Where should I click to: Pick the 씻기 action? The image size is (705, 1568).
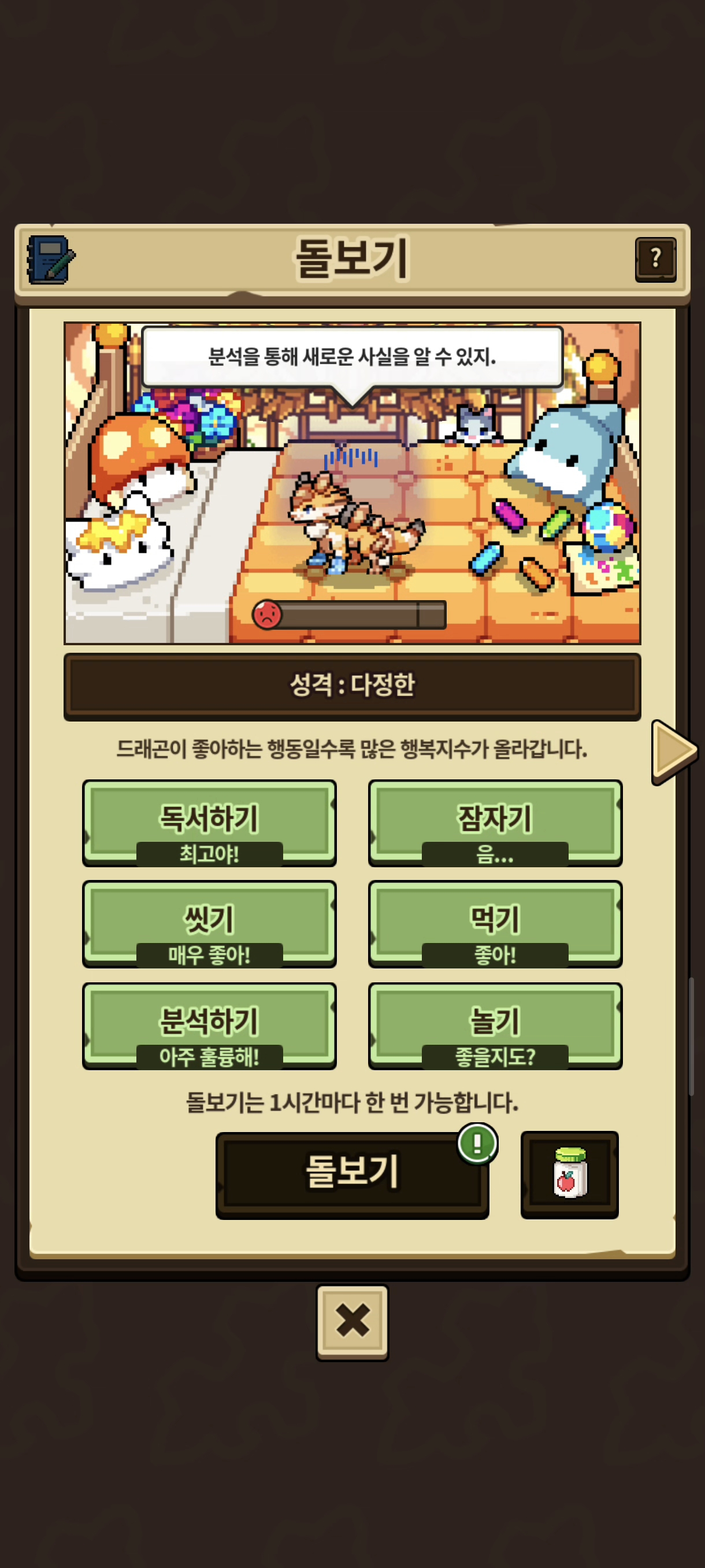pos(209,923)
